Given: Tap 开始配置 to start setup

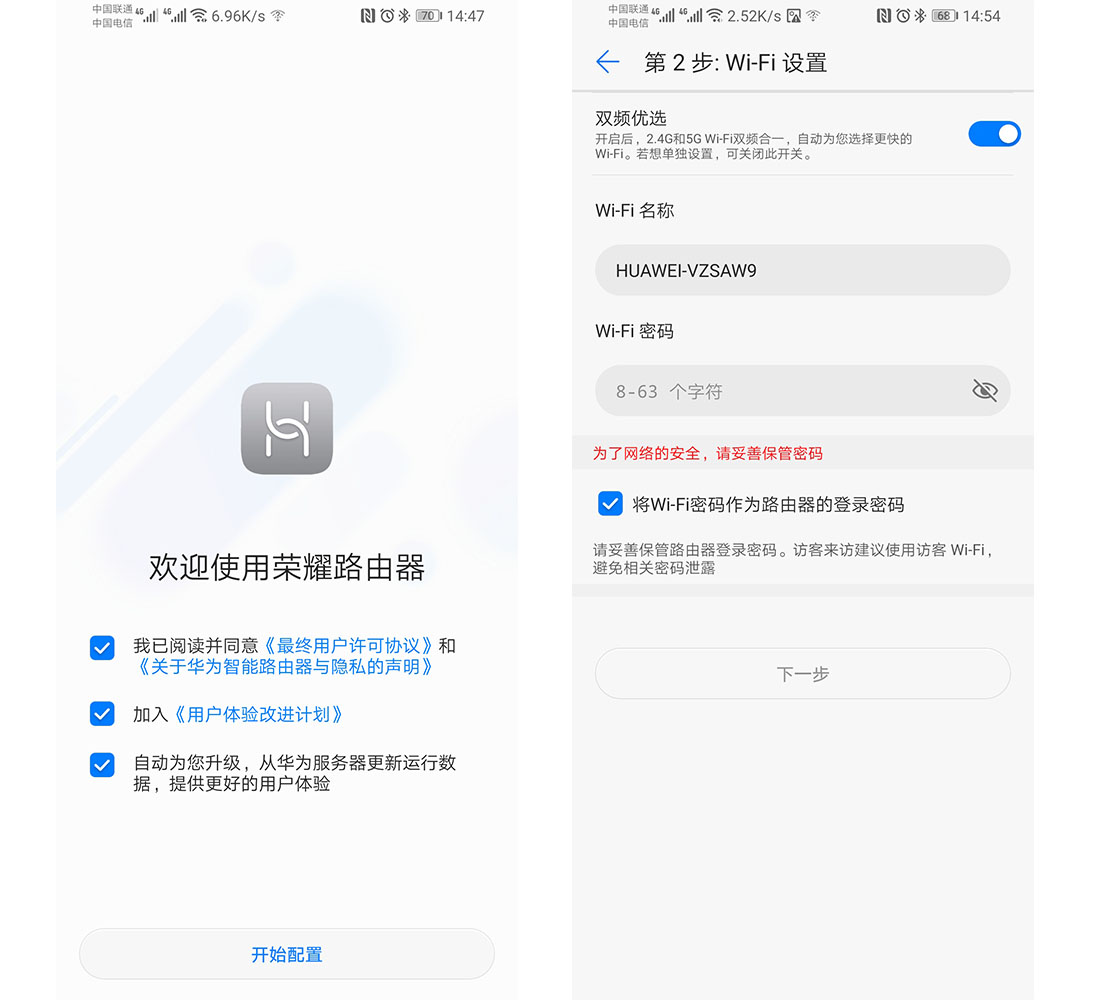Looking at the screenshot, I should point(286,954).
